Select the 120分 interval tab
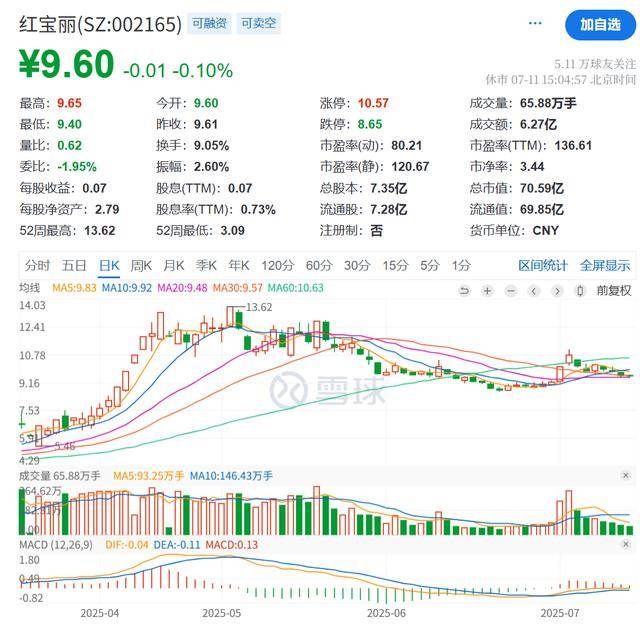Image resolution: width=640 pixels, height=626 pixels. 277,266
